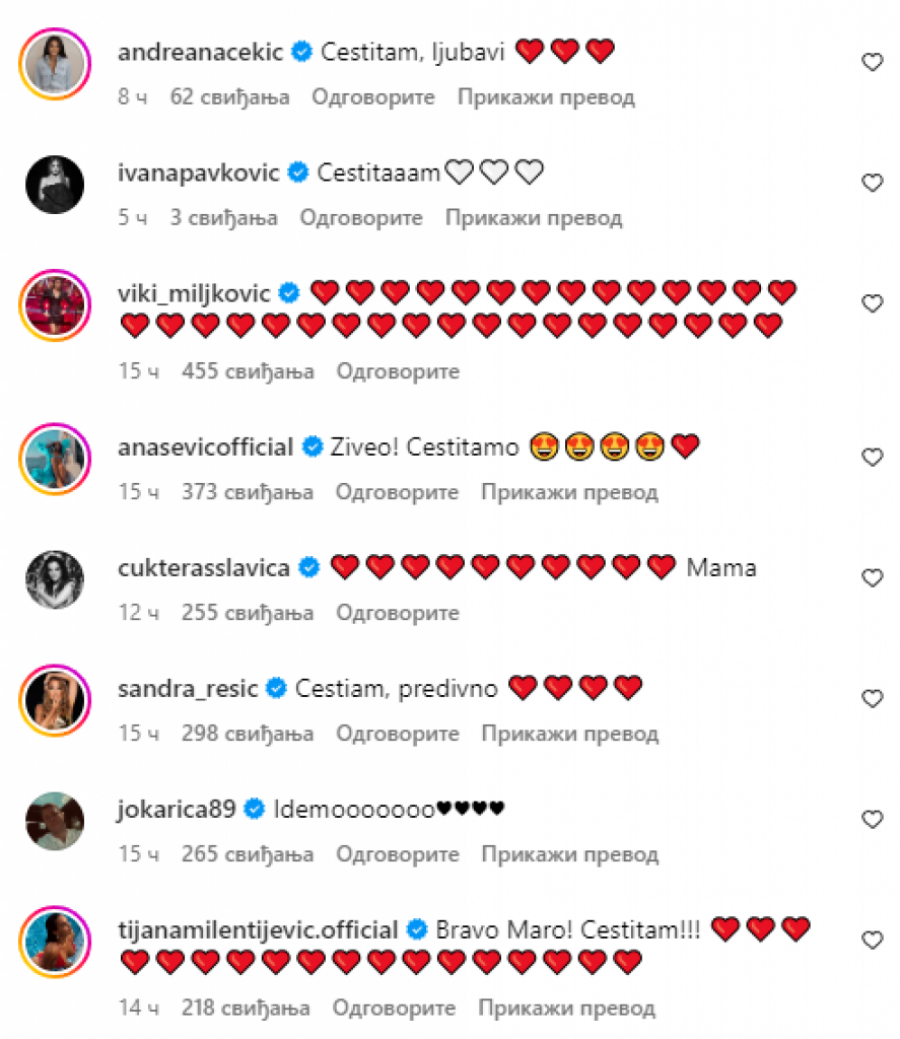Reply to tijanamilentijevic.official's comment
Viewport: 900px width, 1039px height.
pyautogui.click(x=393, y=1008)
